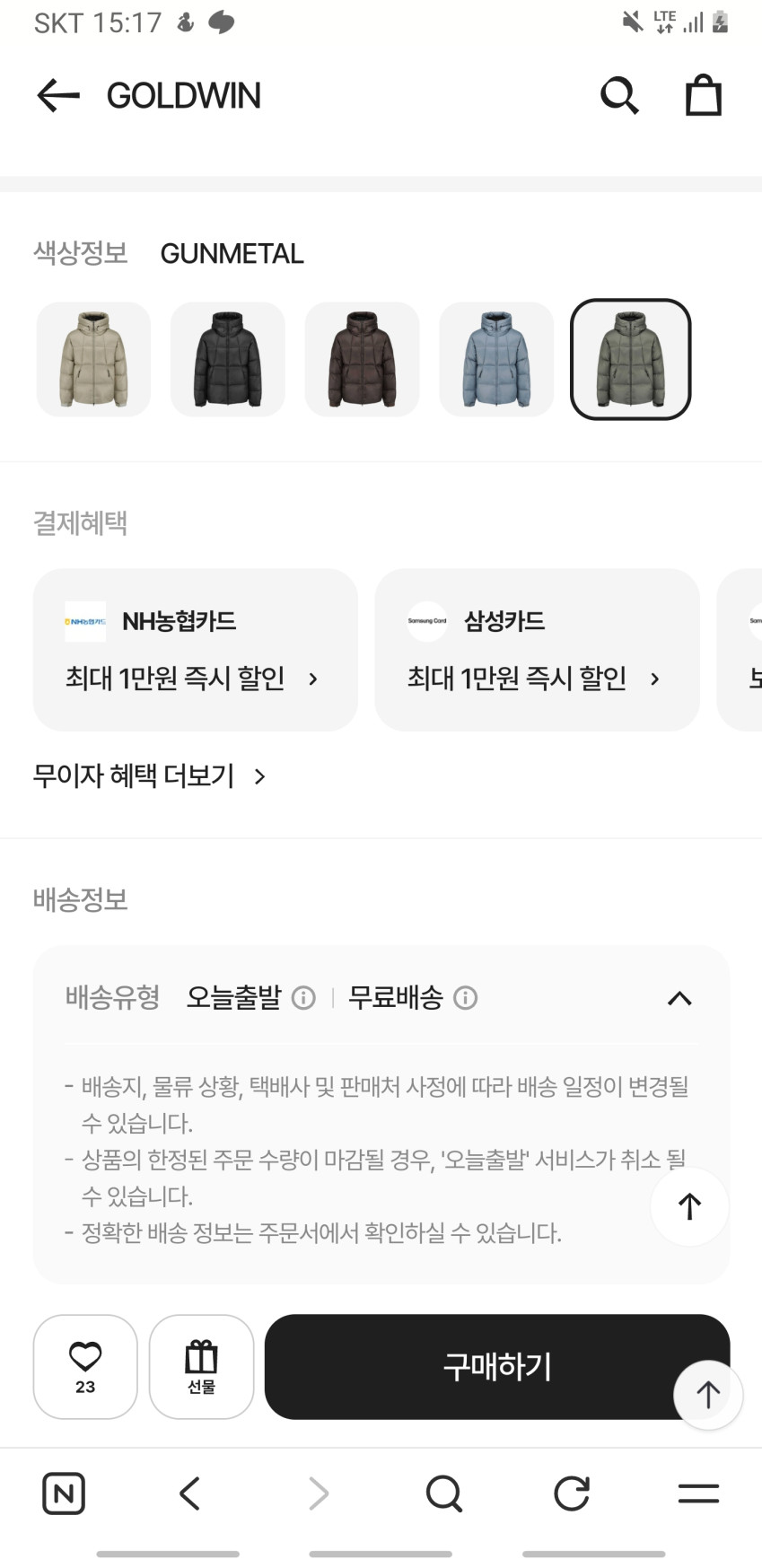Select the beige jacket color

93,359
